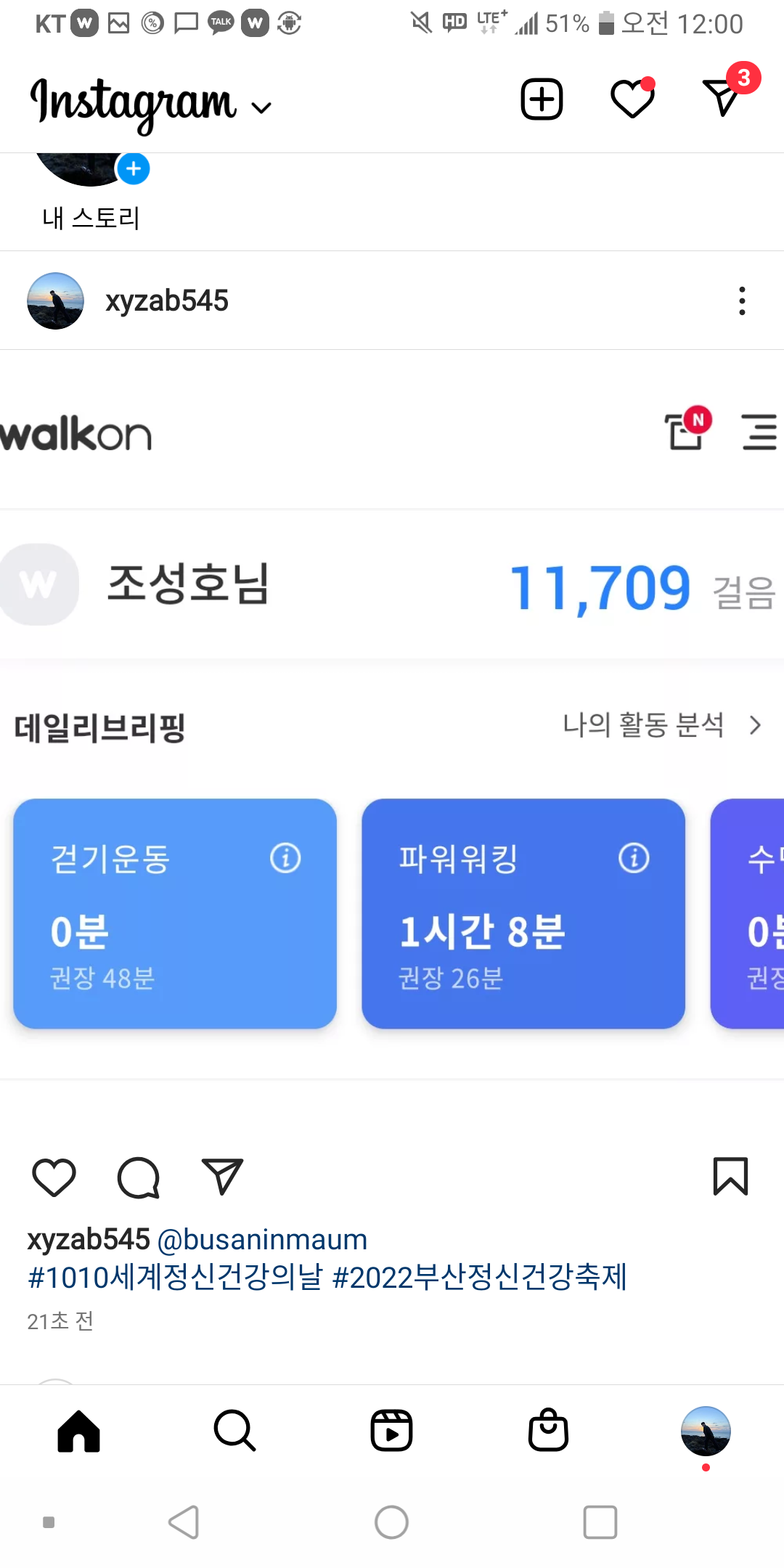Comment on xyzab545's post
The image size is (784, 1568).
pyautogui.click(x=138, y=1177)
